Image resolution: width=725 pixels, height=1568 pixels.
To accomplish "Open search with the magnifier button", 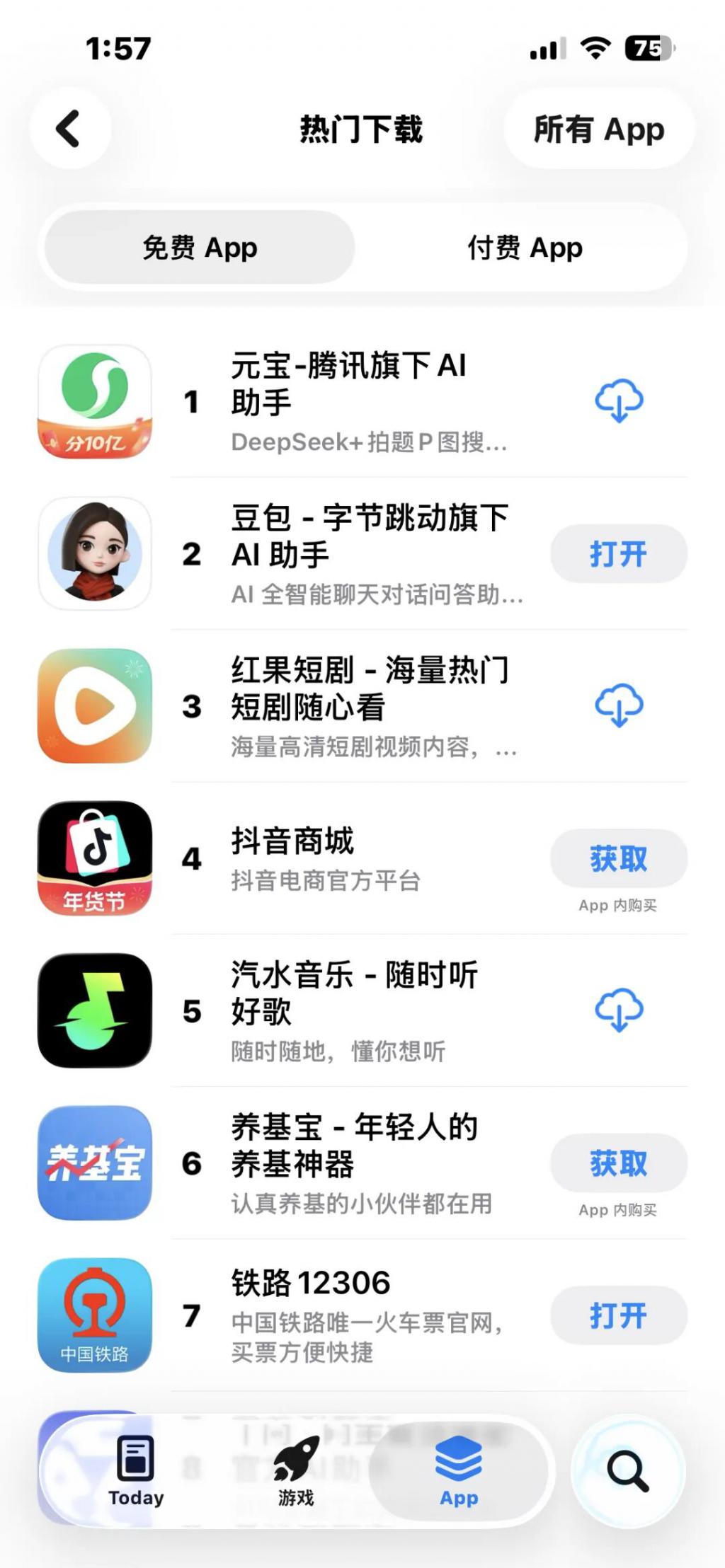I will coord(627,1472).
